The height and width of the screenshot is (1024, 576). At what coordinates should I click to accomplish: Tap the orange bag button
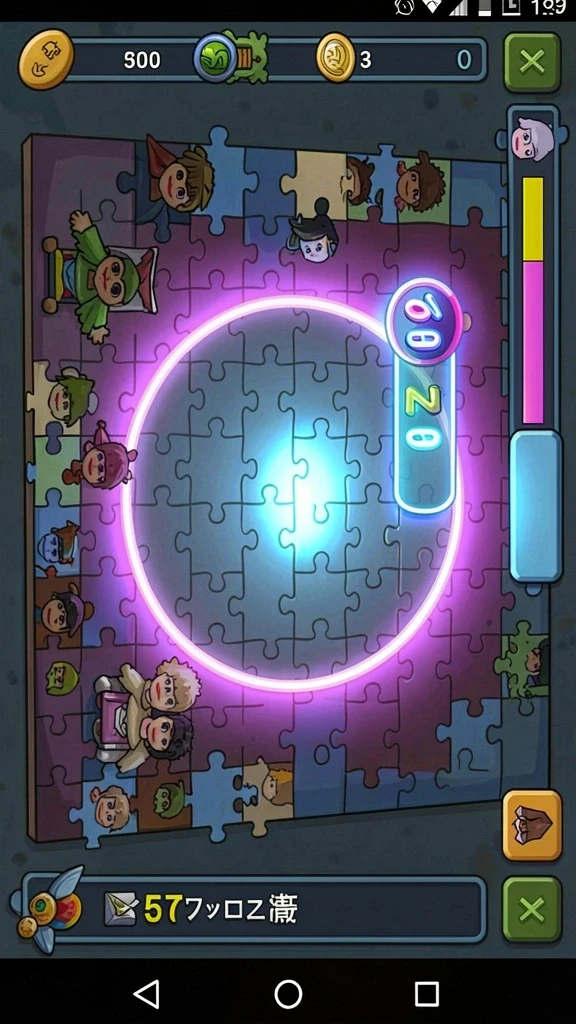click(x=532, y=825)
